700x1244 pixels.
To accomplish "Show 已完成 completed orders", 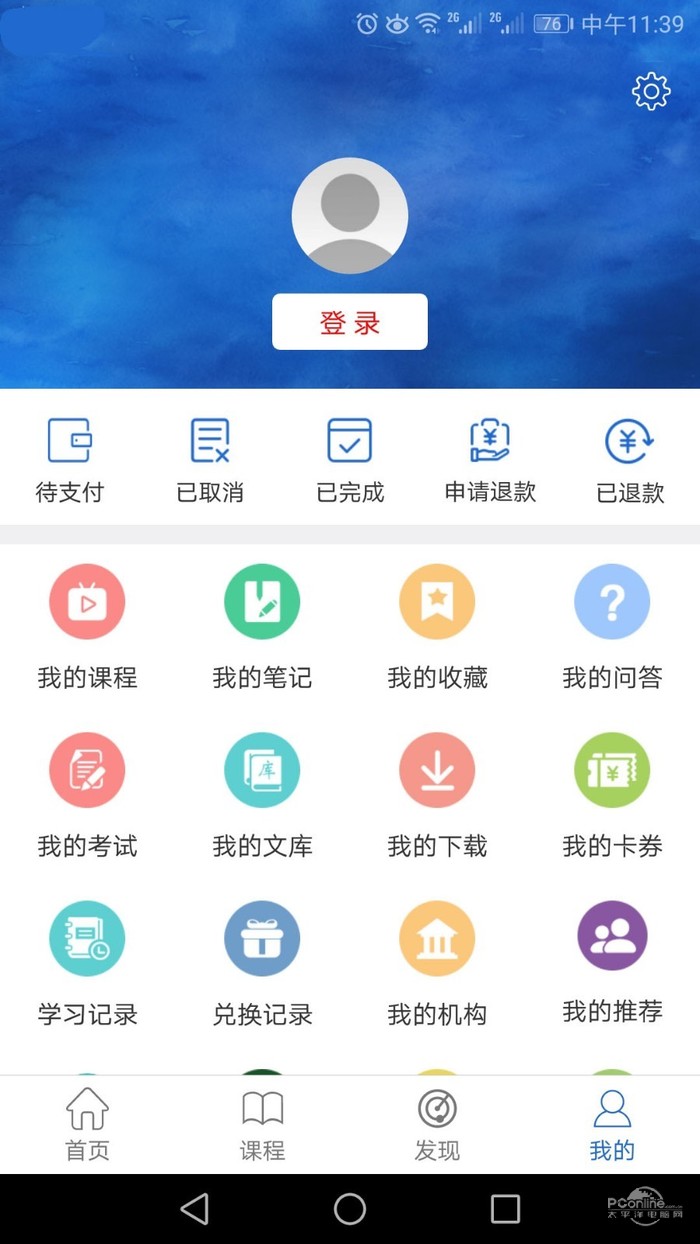I will tap(350, 460).
